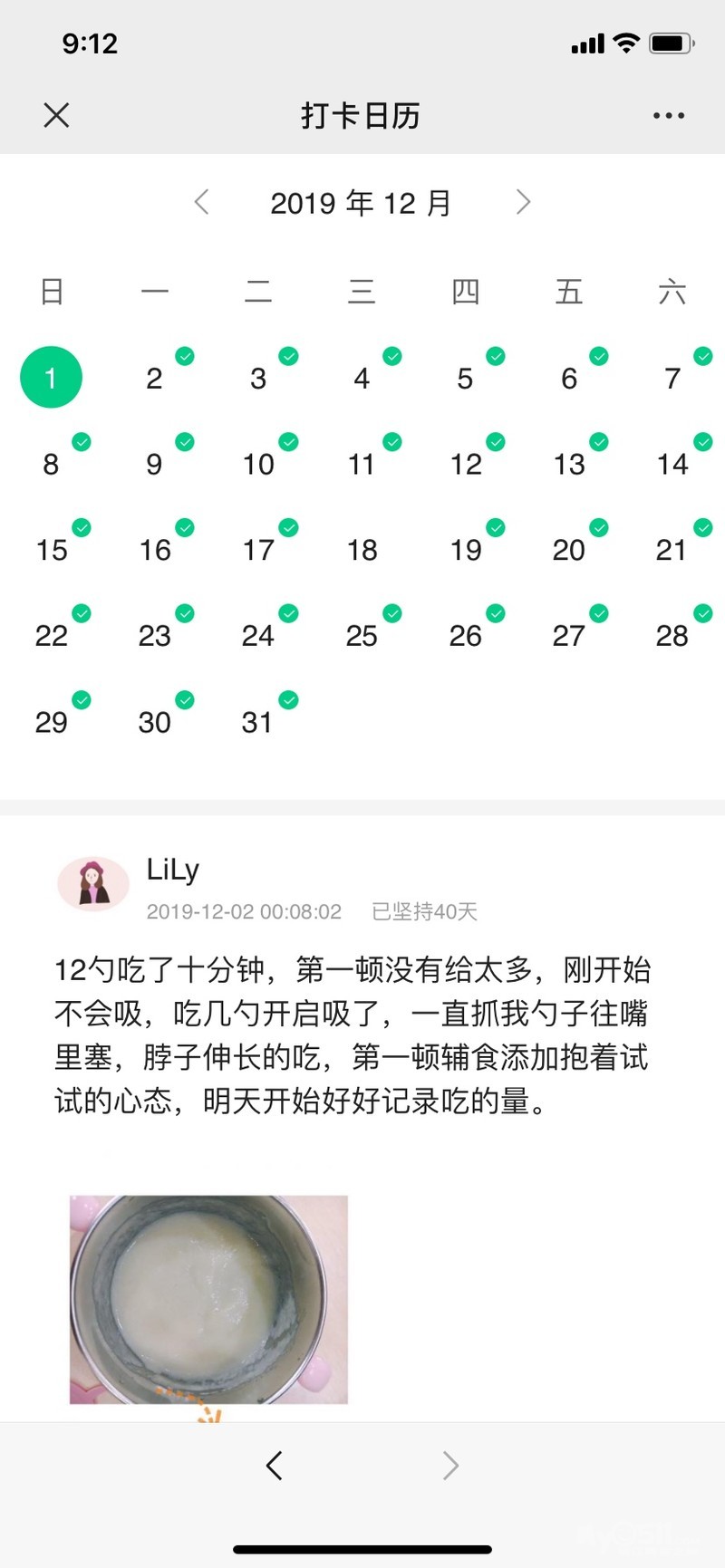
Task: Tap December 14 in the calendar grid
Action: click(672, 464)
